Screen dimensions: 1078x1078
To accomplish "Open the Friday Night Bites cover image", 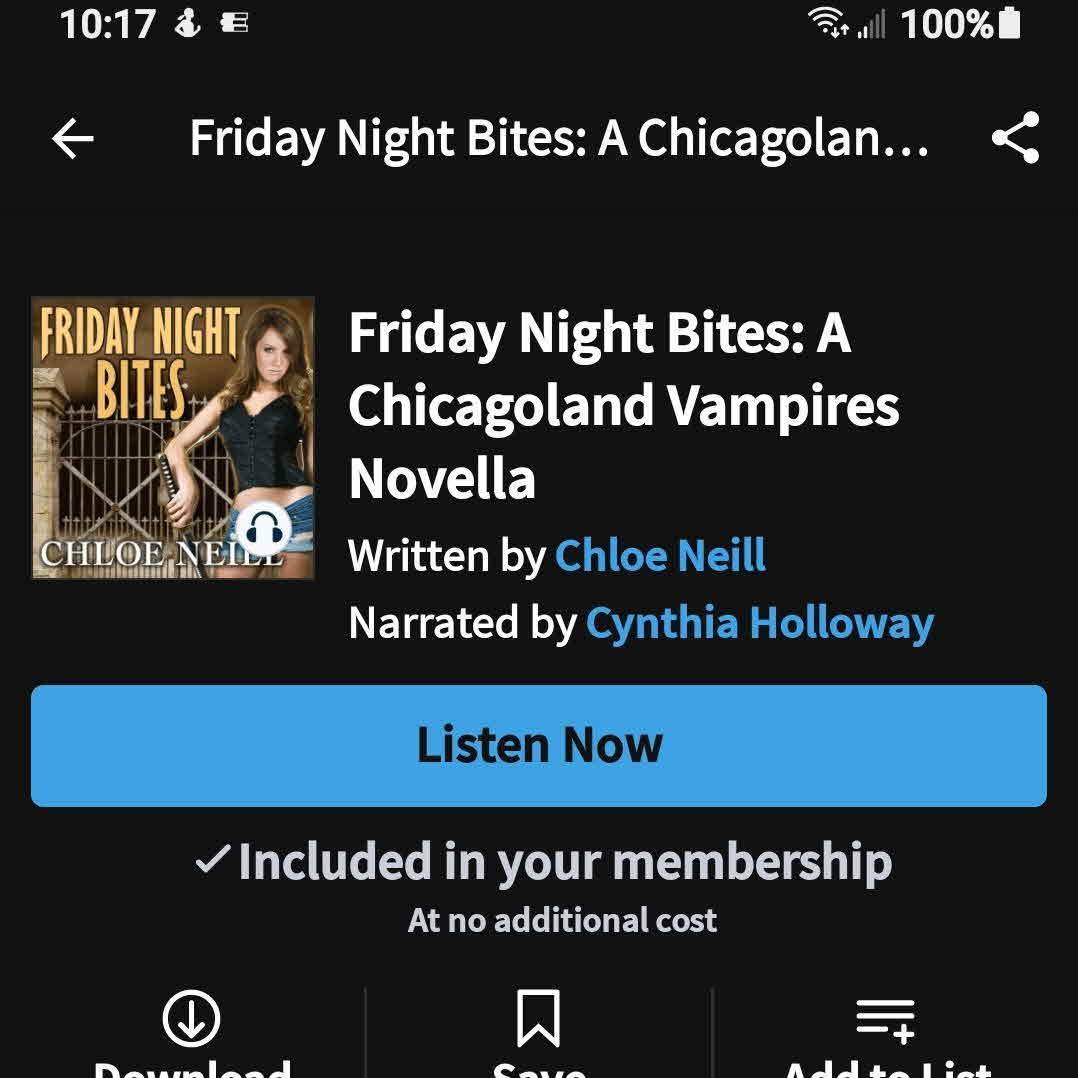I will pos(173,438).
